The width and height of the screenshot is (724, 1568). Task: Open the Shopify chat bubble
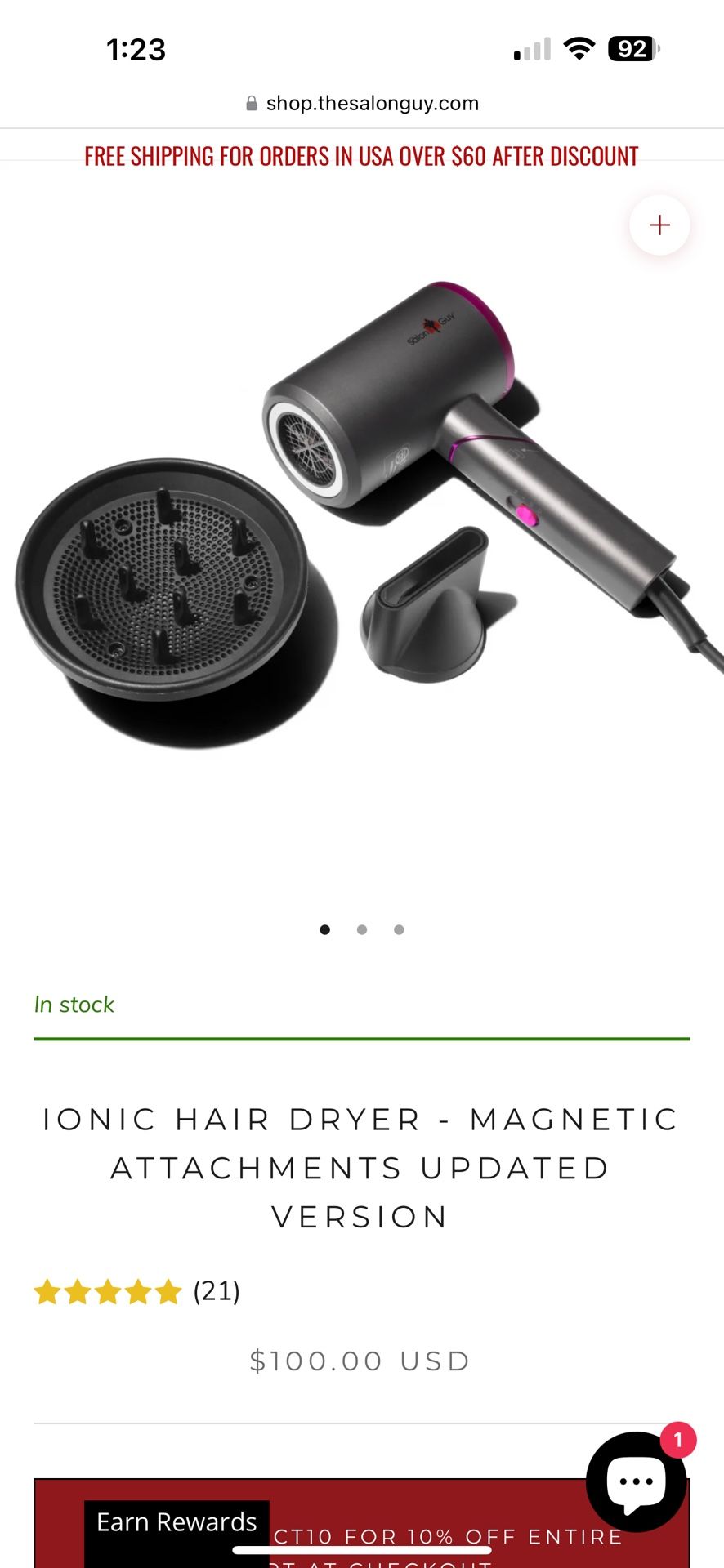(636, 1481)
